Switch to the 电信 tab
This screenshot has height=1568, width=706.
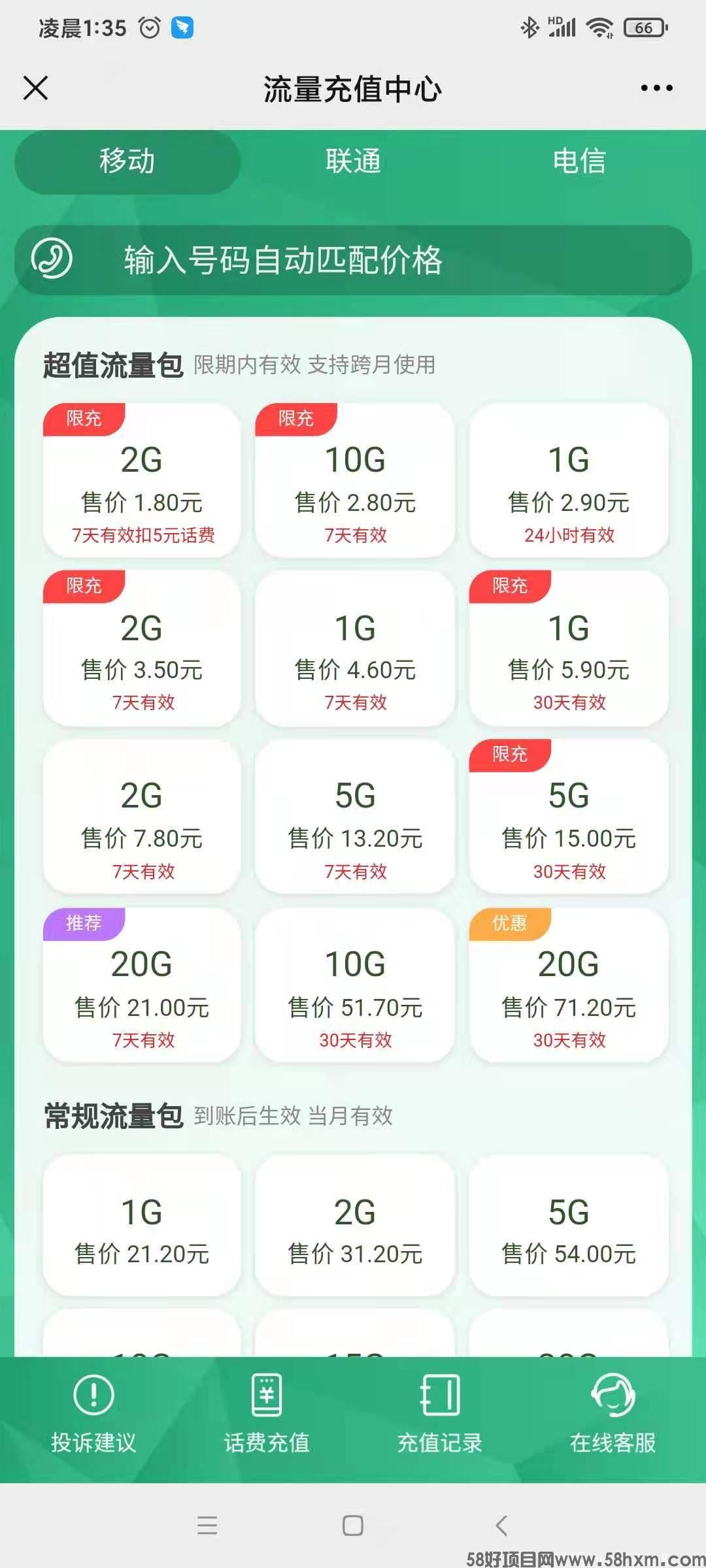579,161
